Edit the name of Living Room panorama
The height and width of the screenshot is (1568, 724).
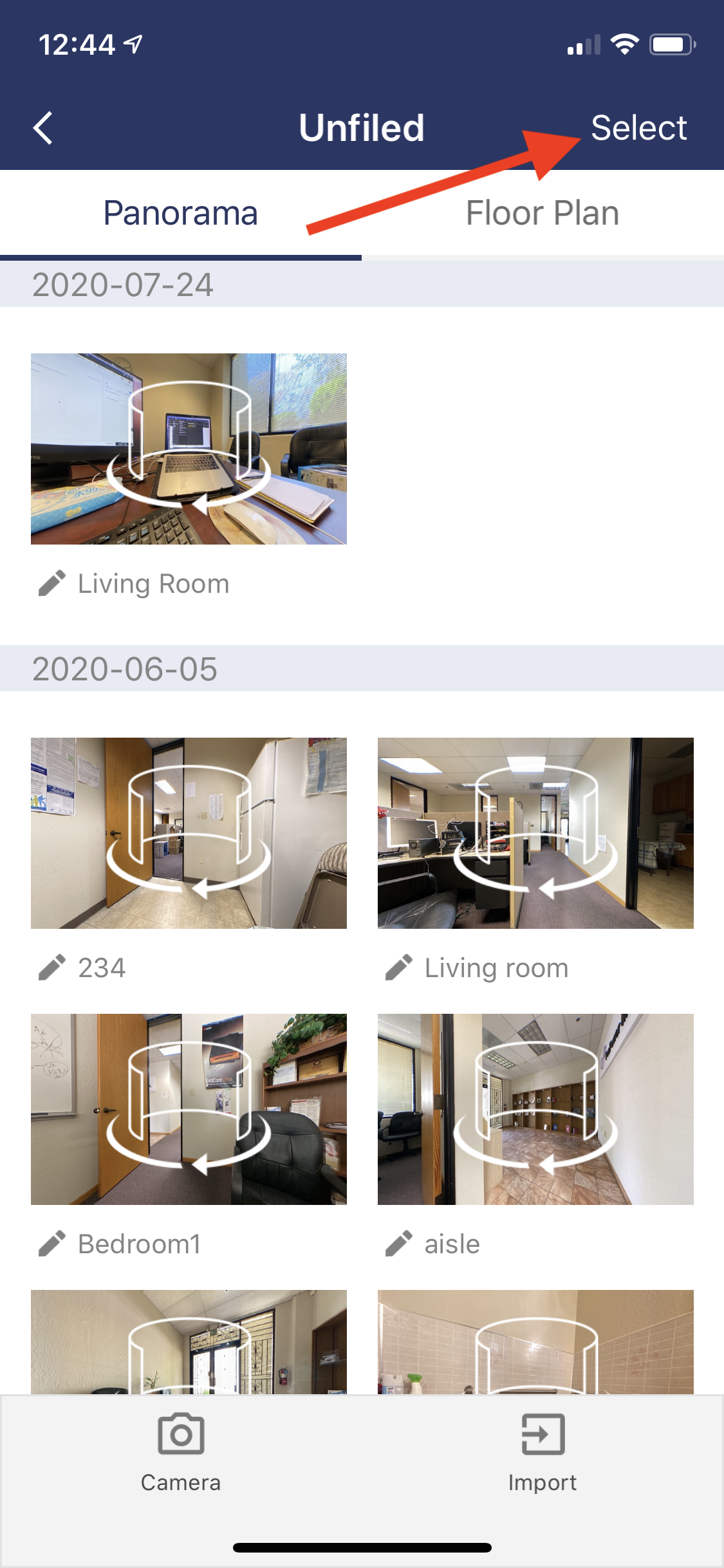coord(51,583)
